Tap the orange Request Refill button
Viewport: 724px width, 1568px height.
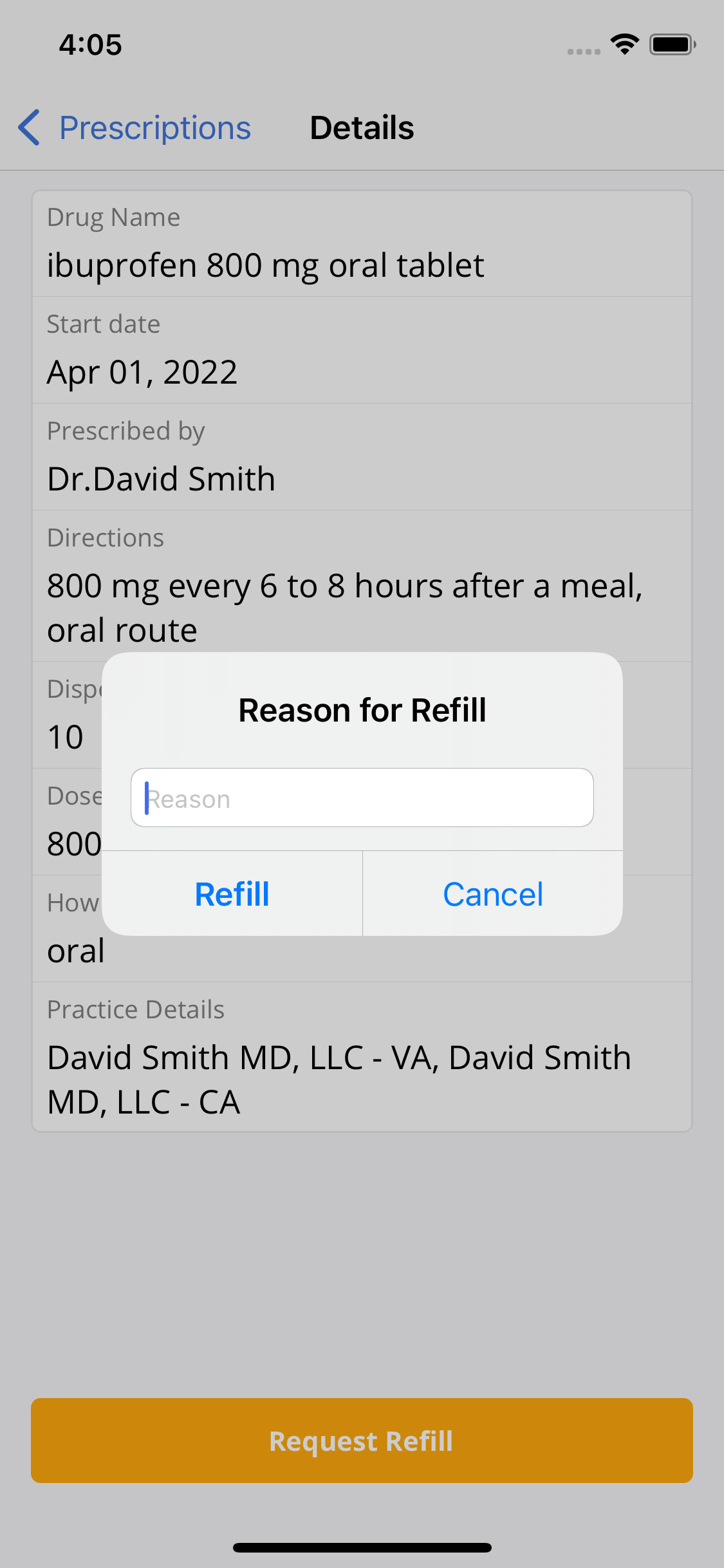coord(362,1442)
